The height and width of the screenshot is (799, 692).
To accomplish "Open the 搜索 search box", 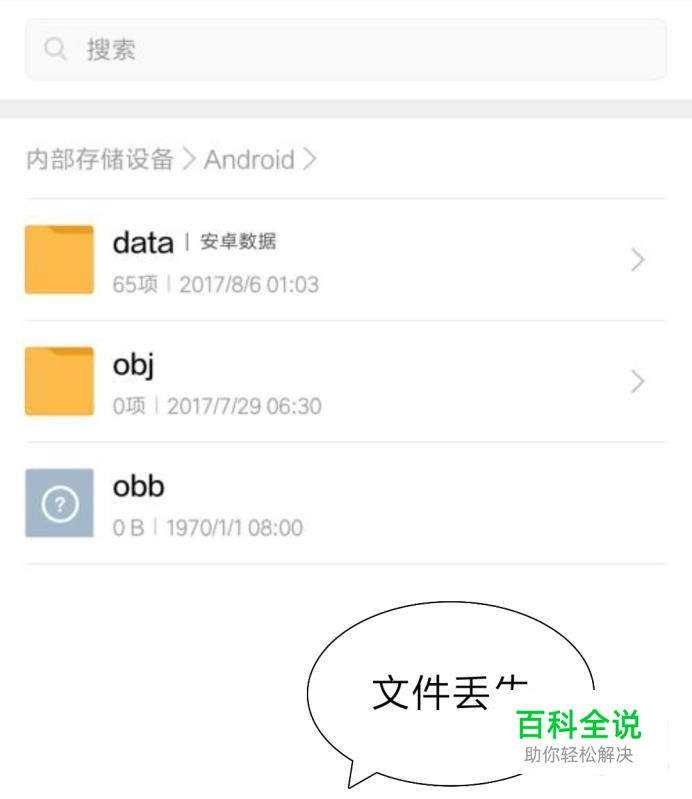I will point(345,50).
